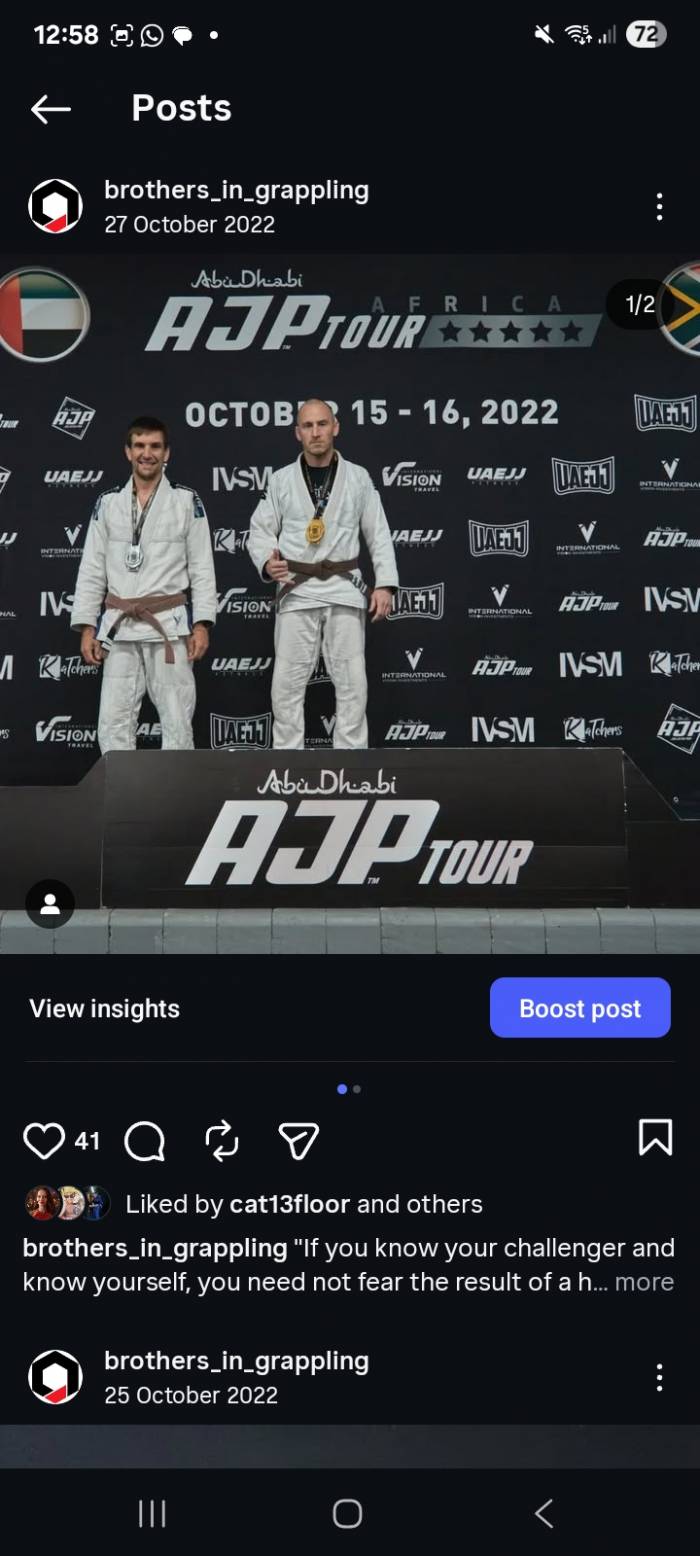Open options menu for the 27 October post
Screen dimensions: 700x1556
[658, 207]
